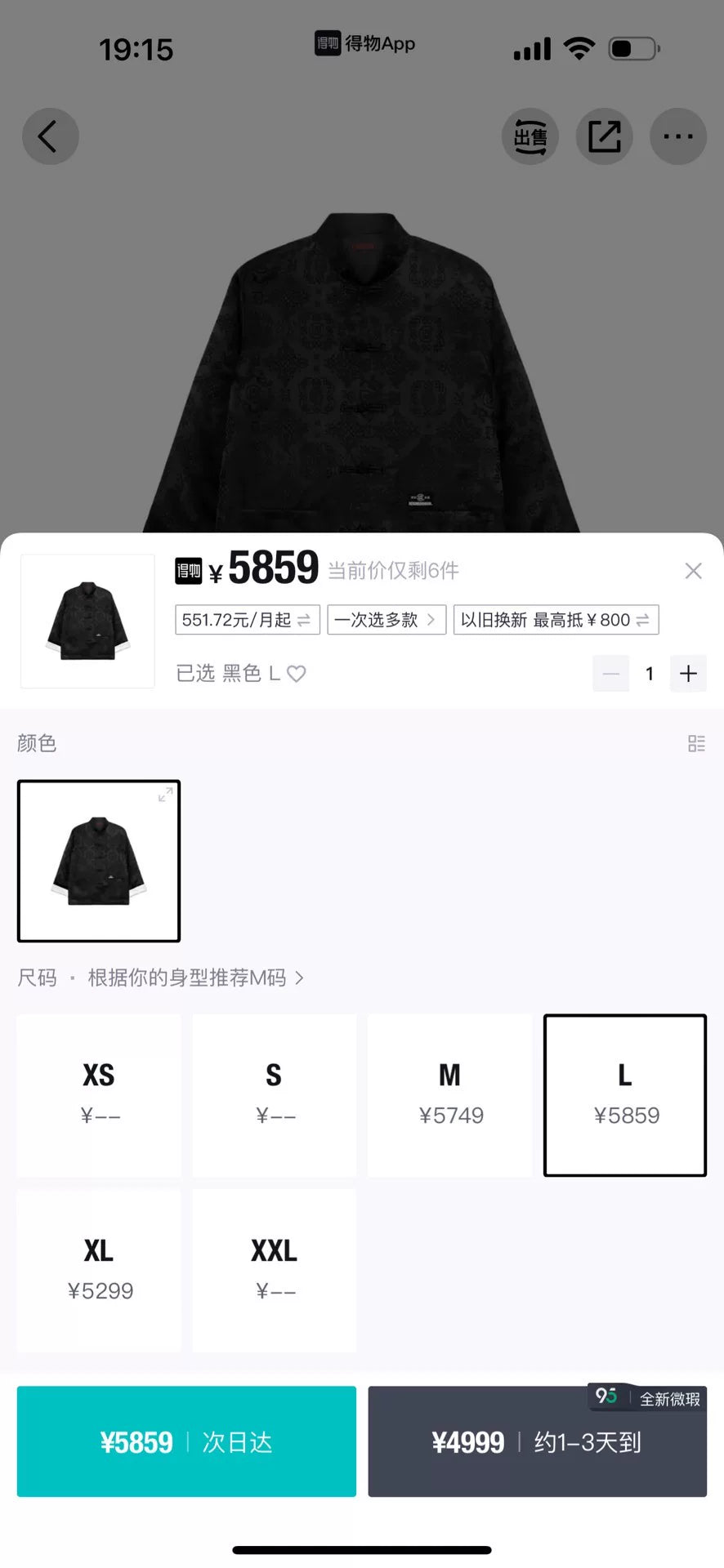Open the 一次选多款 selection panel

[386, 619]
